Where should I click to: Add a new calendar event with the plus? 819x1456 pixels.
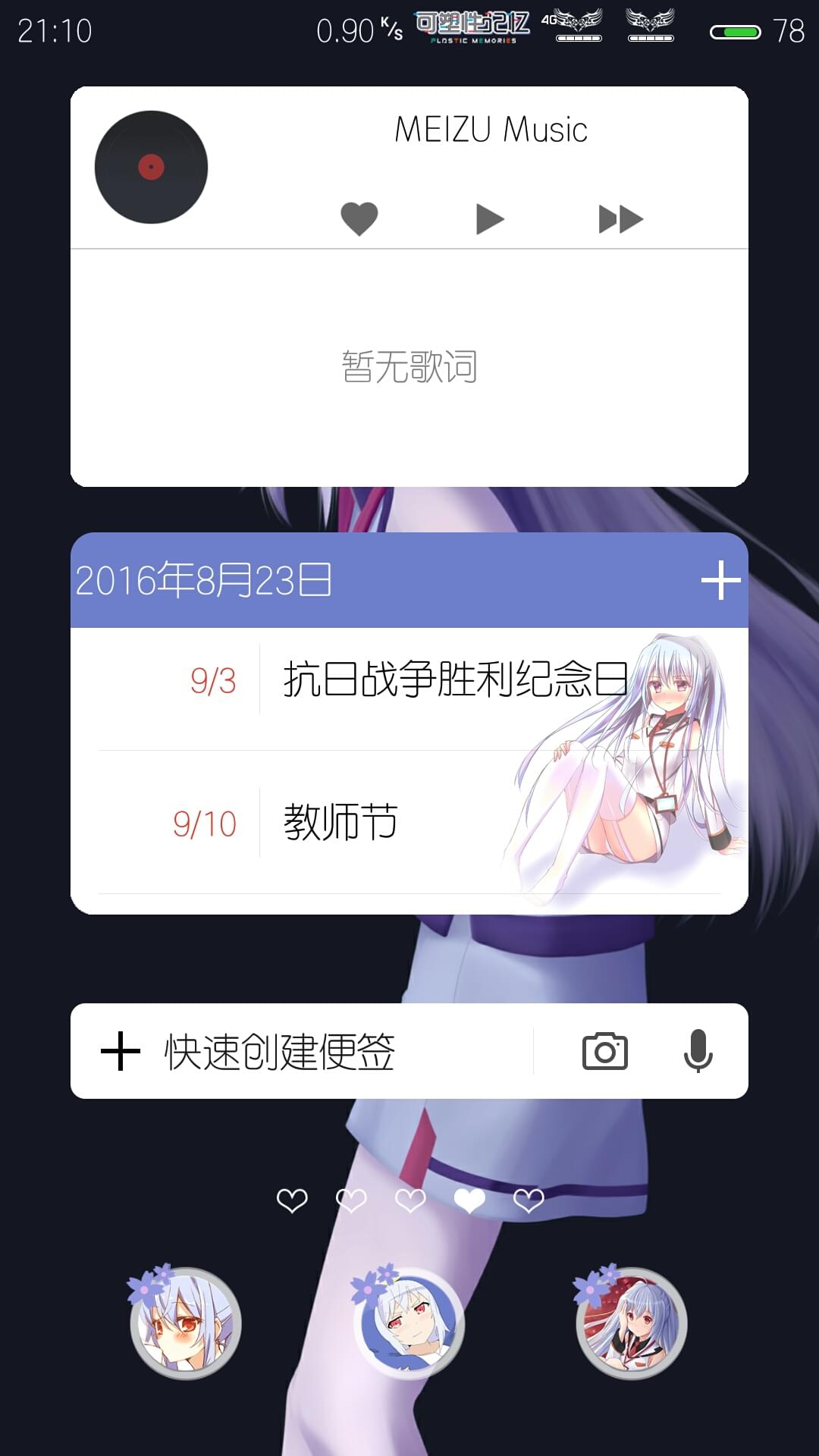(720, 581)
